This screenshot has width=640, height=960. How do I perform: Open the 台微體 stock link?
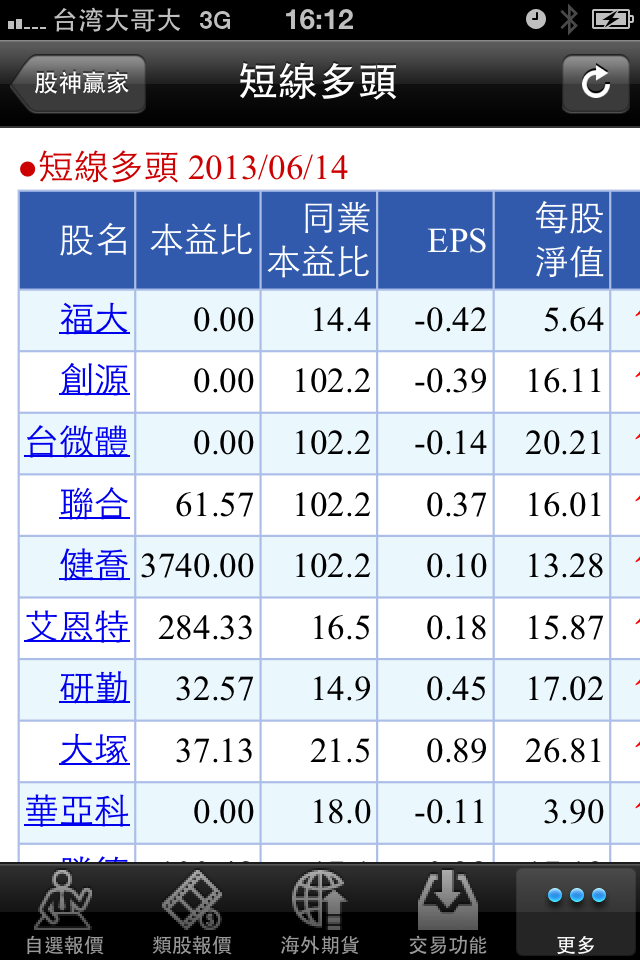(77, 442)
